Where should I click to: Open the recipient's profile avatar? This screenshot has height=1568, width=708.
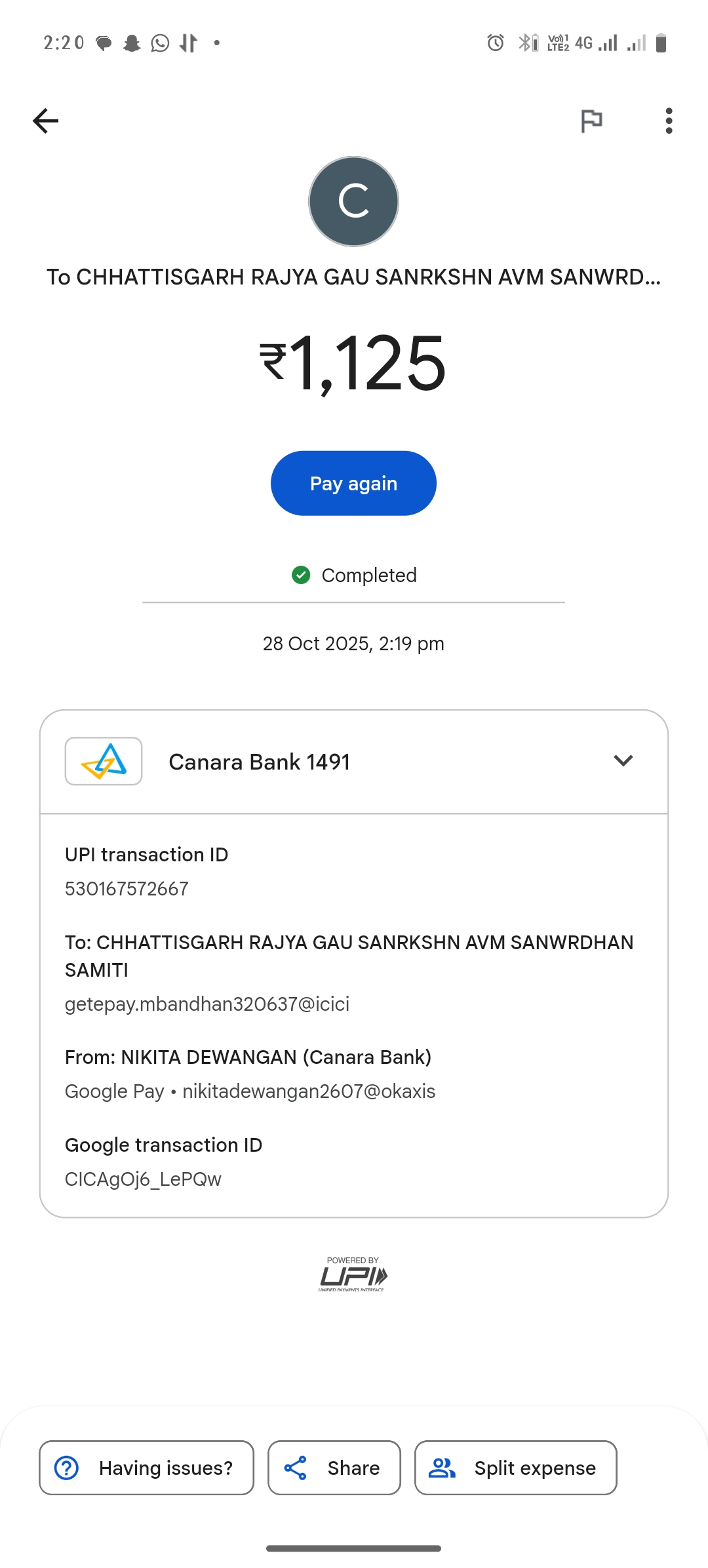pos(353,201)
